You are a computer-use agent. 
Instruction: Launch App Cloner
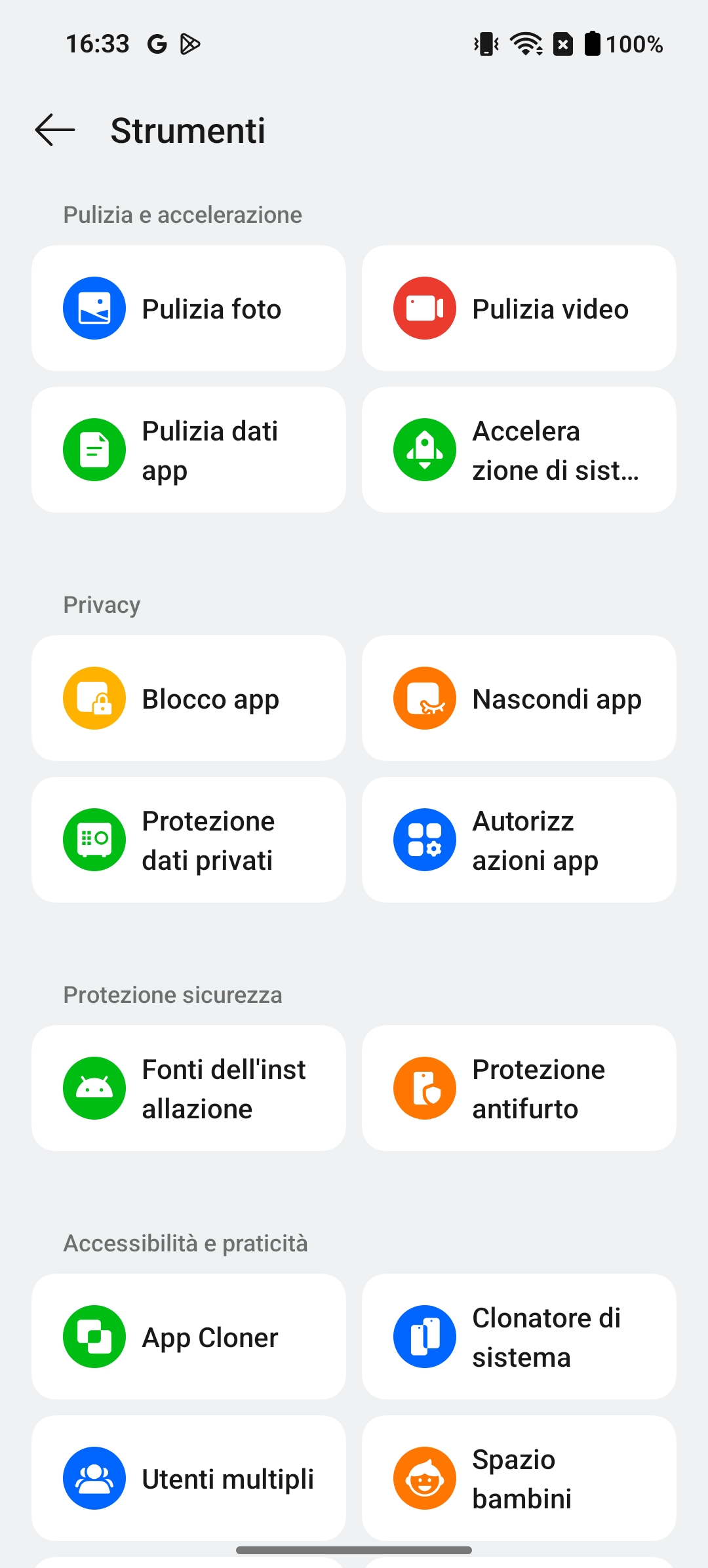coord(189,1337)
